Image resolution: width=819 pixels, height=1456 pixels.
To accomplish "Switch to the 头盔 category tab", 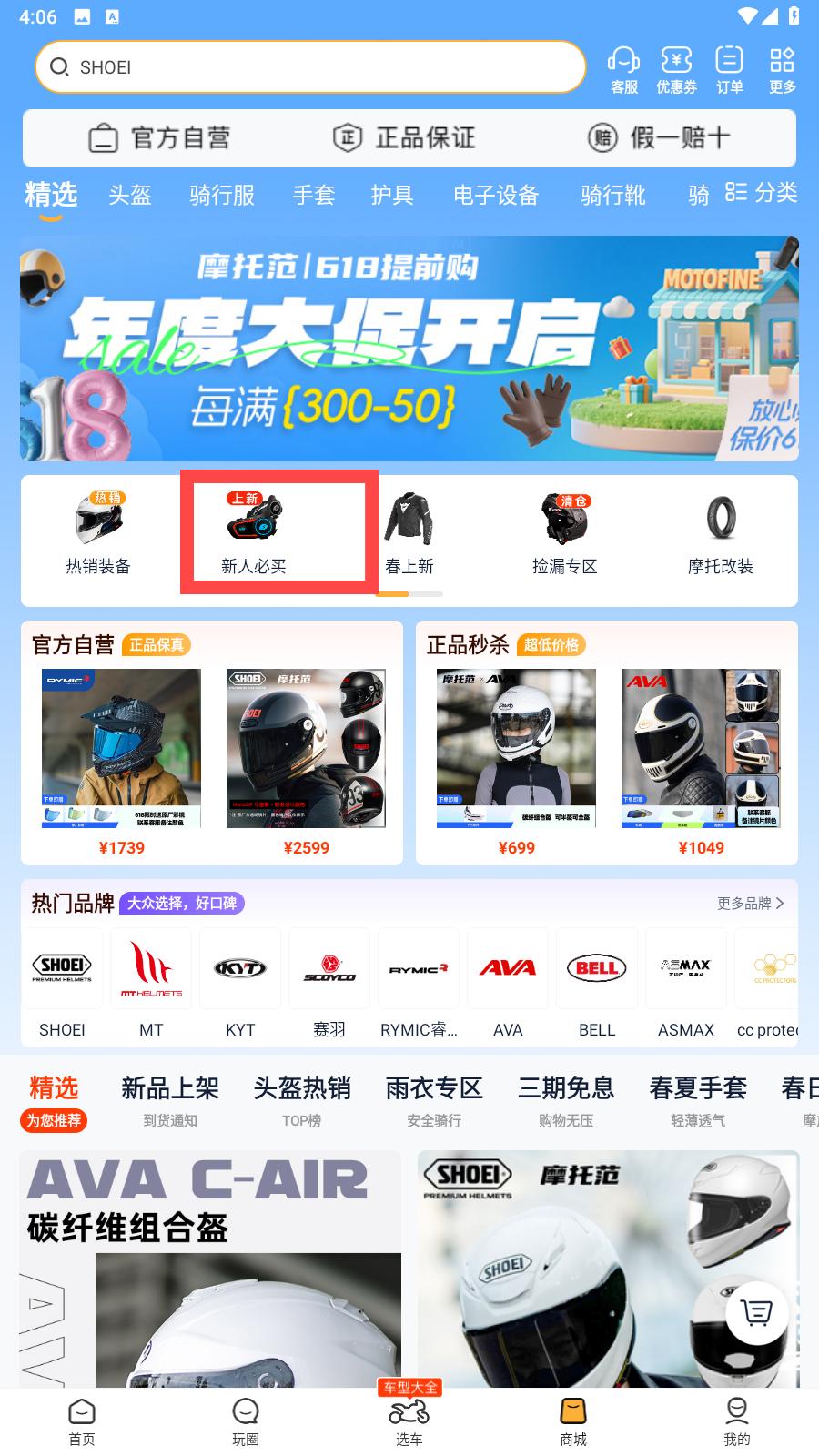I will coord(130,195).
